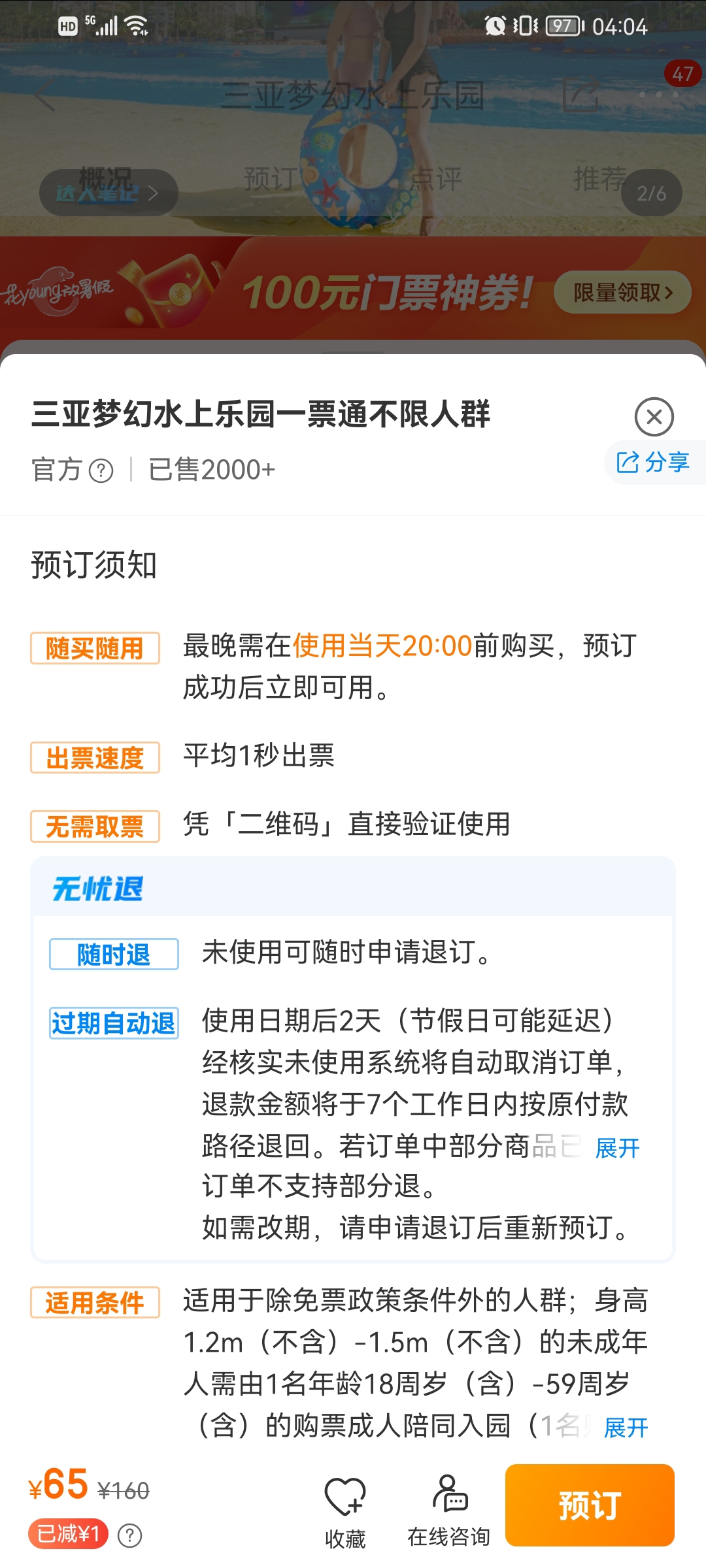
Task: Open the 官方 help question mark
Action: point(101,470)
